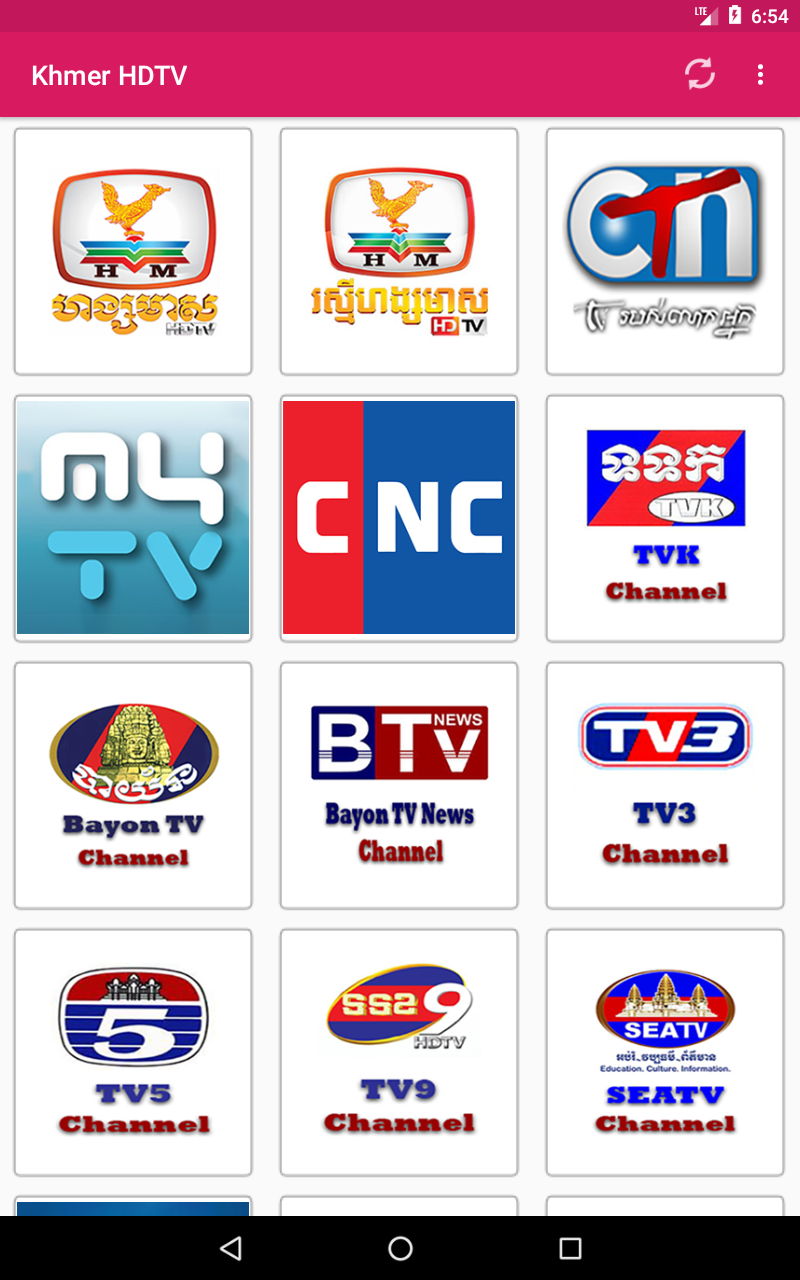The height and width of the screenshot is (1280, 800).
Task: Go back using the system back button
Action: pos(231,1248)
